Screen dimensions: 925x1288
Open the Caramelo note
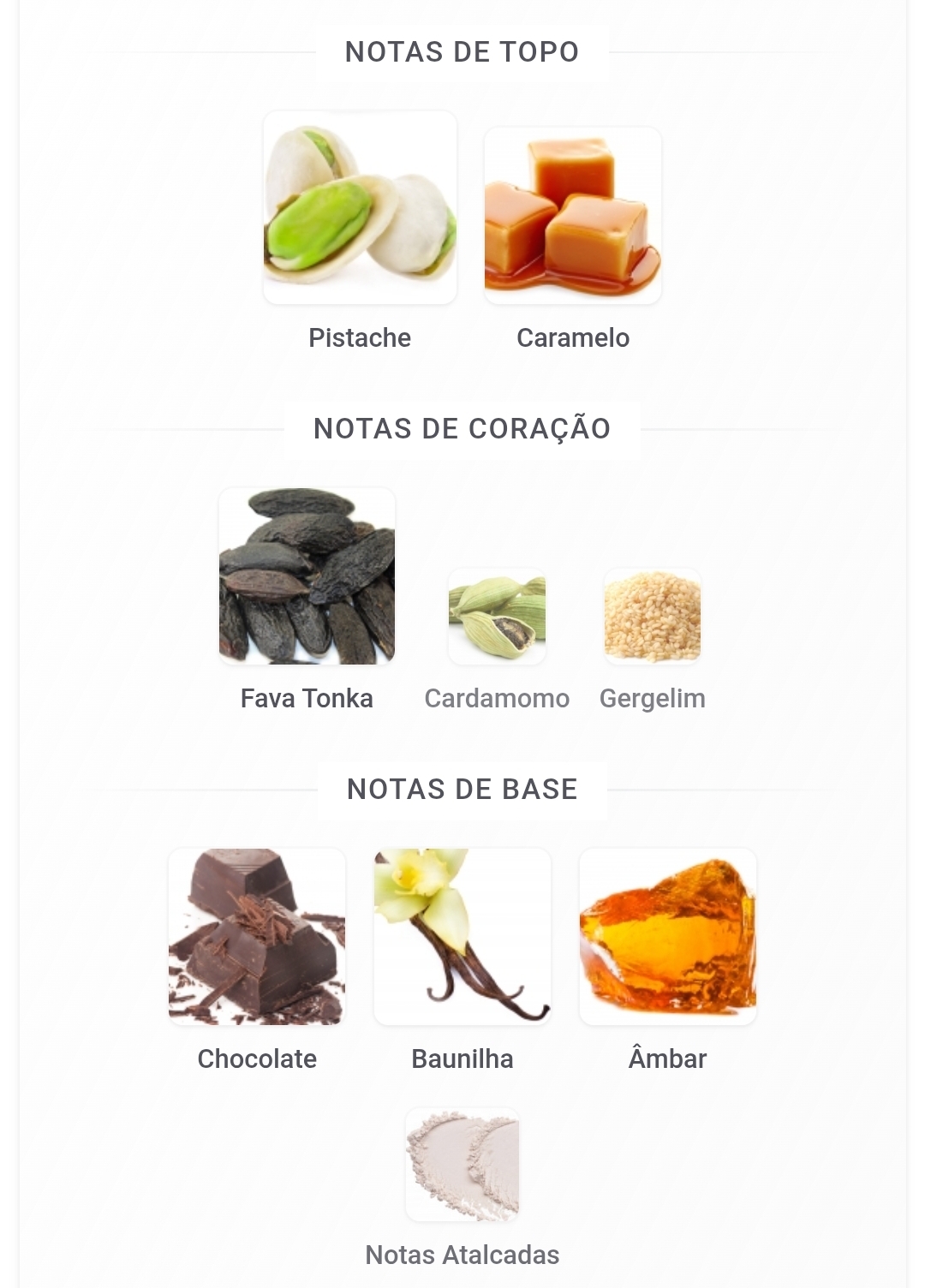(x=573, y=216)
